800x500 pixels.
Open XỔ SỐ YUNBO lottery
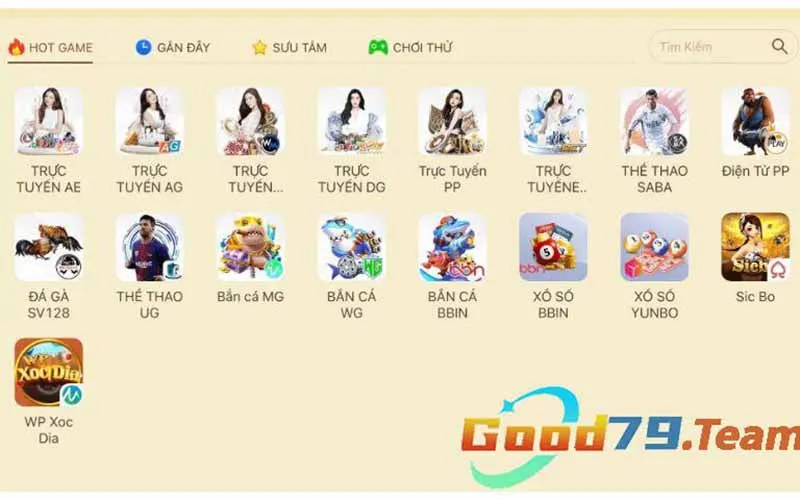coord(654,247)
